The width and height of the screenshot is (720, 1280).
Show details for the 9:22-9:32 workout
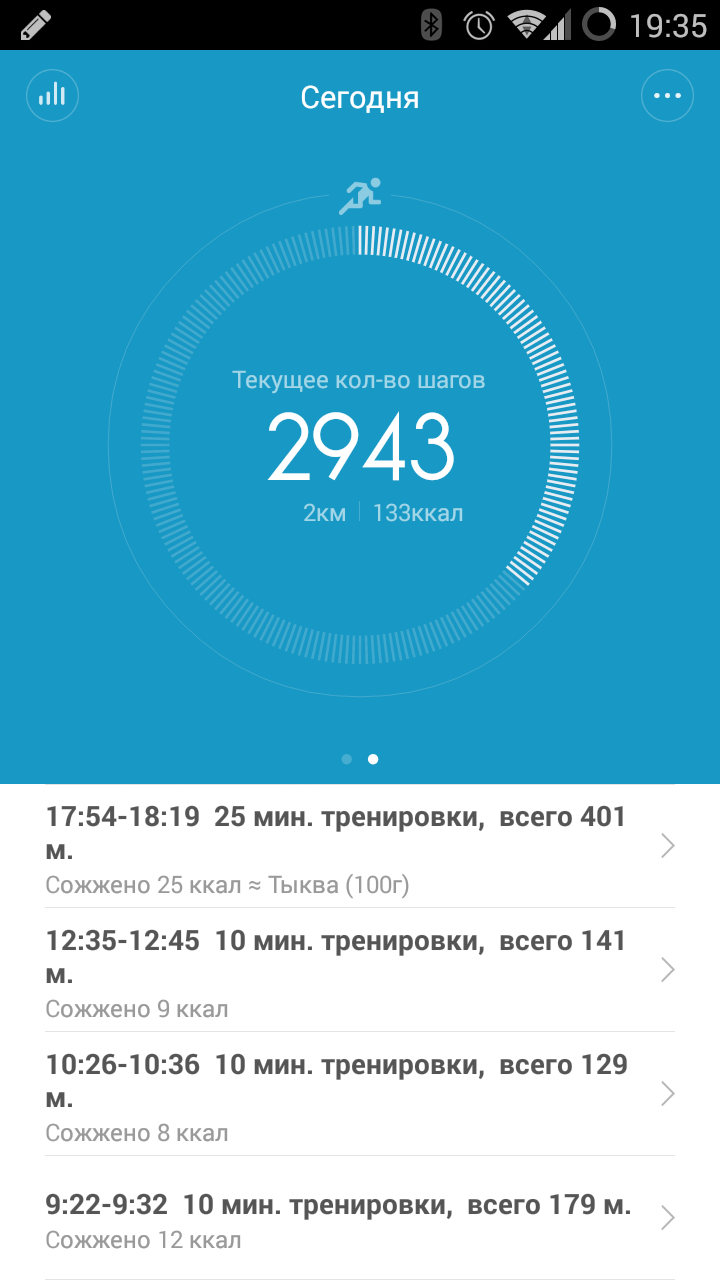(360, 1218)
